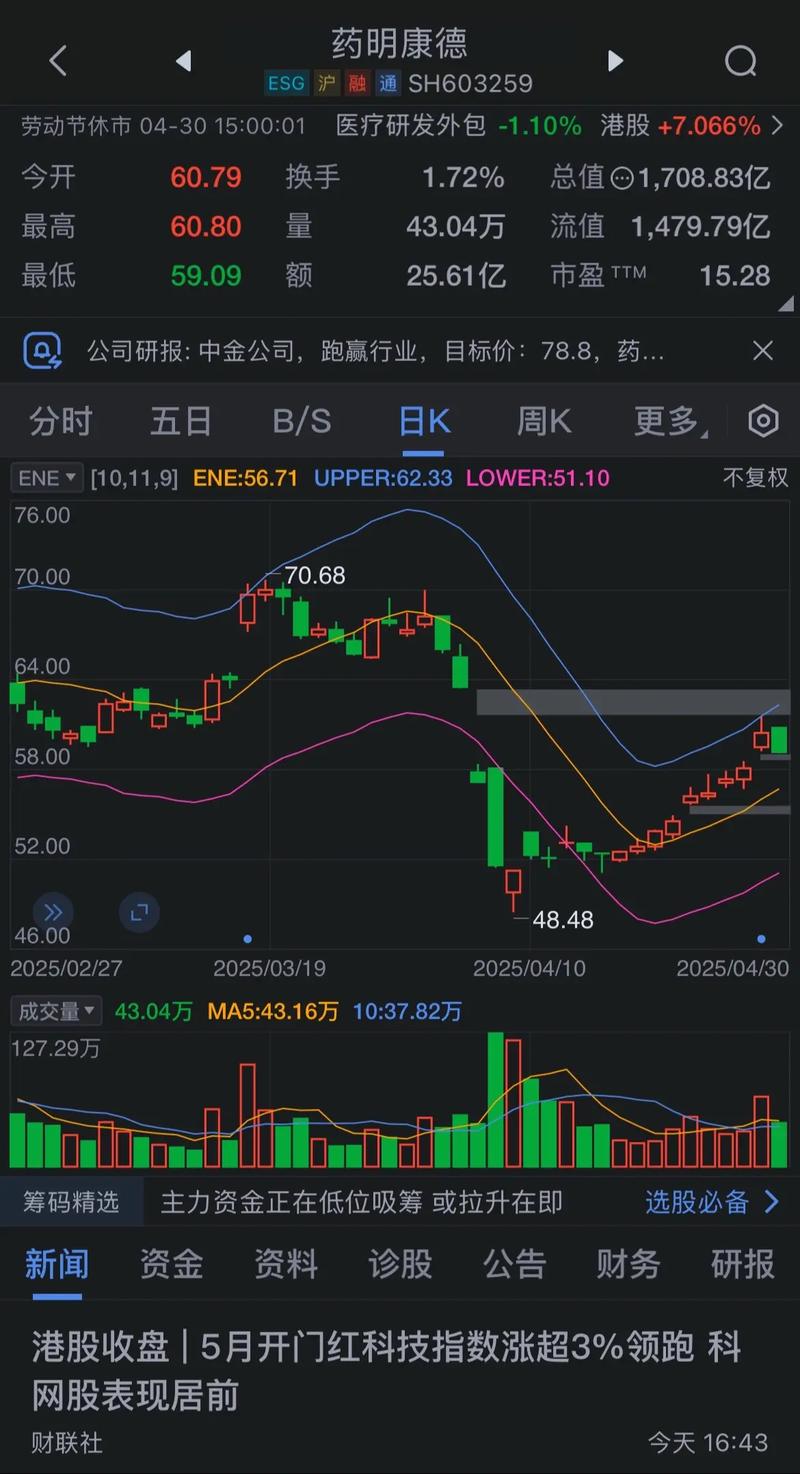Rotate chart to landscape with rotate icon

[x=138, y=912]
